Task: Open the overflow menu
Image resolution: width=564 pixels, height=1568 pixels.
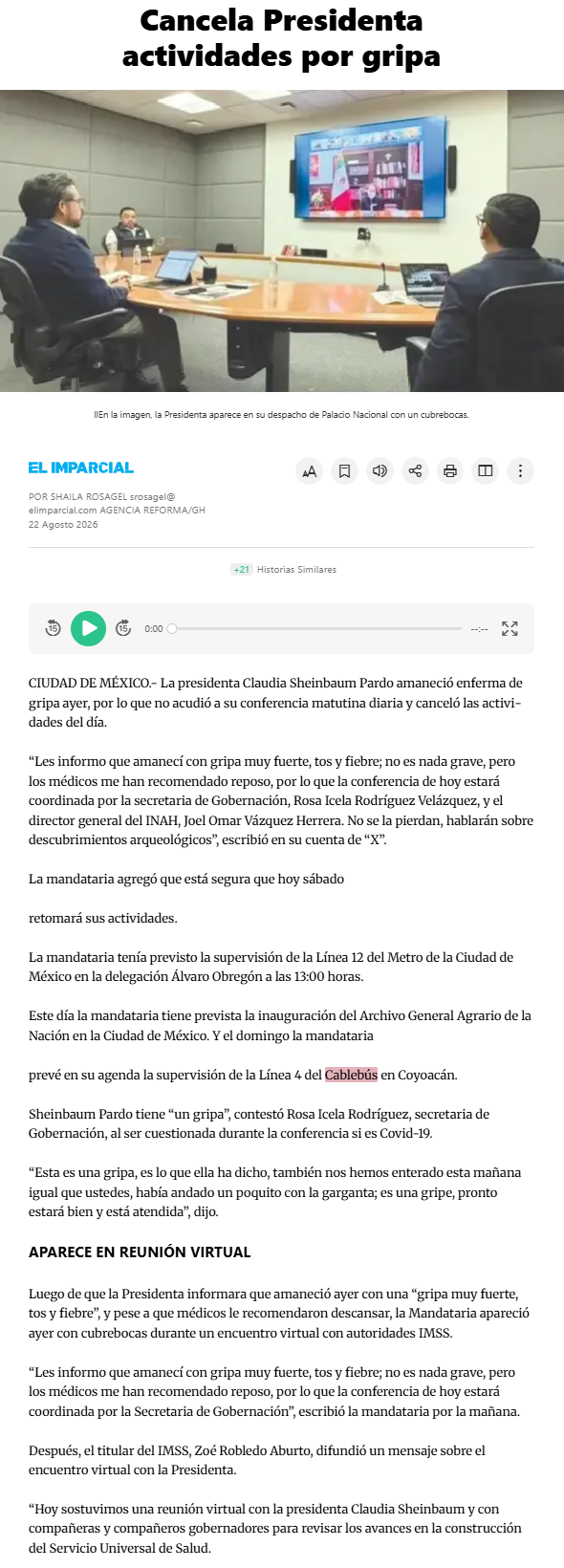Action: click(520, 470)
